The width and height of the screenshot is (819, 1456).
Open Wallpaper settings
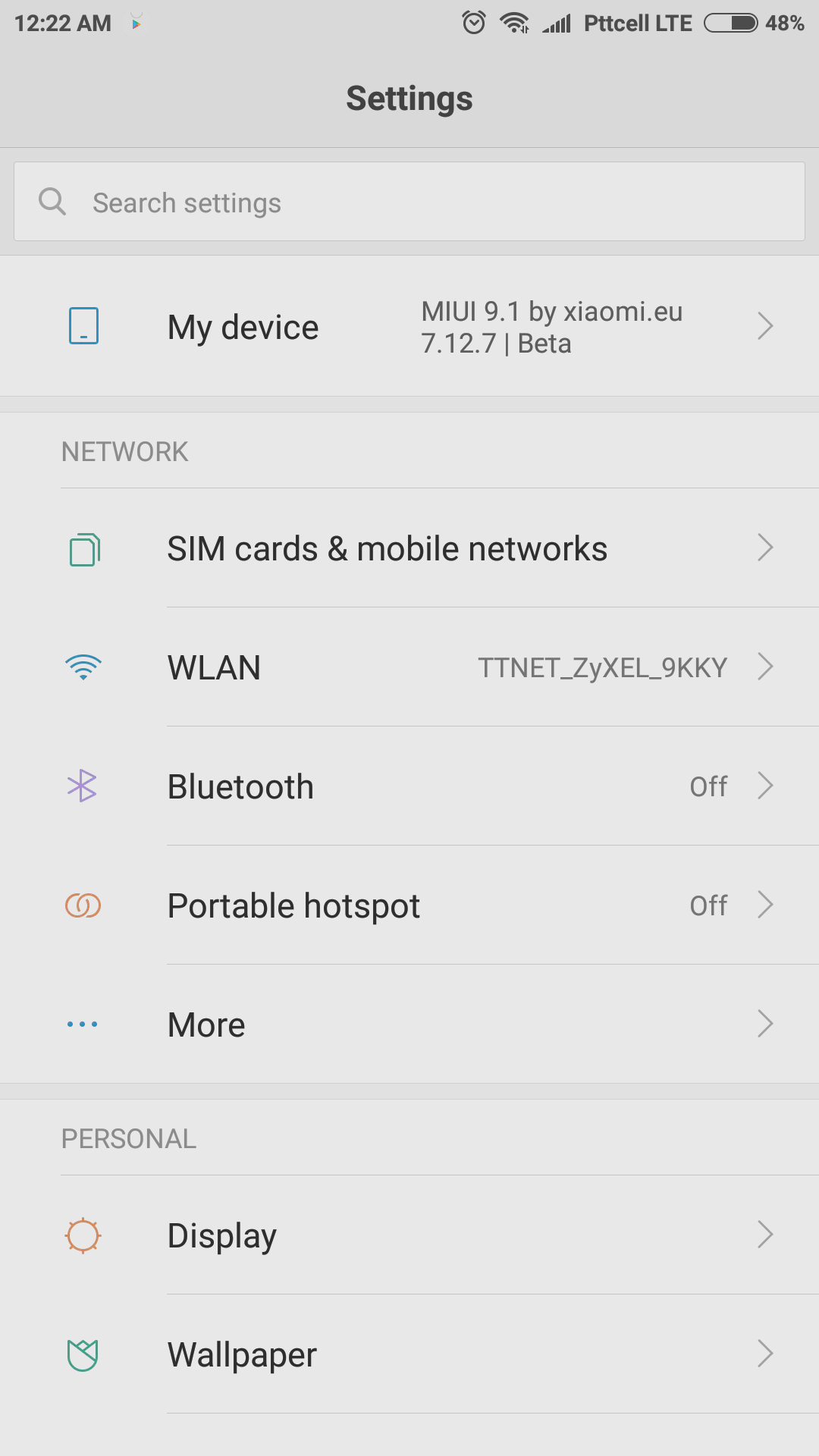click(x=409, y=1354)
